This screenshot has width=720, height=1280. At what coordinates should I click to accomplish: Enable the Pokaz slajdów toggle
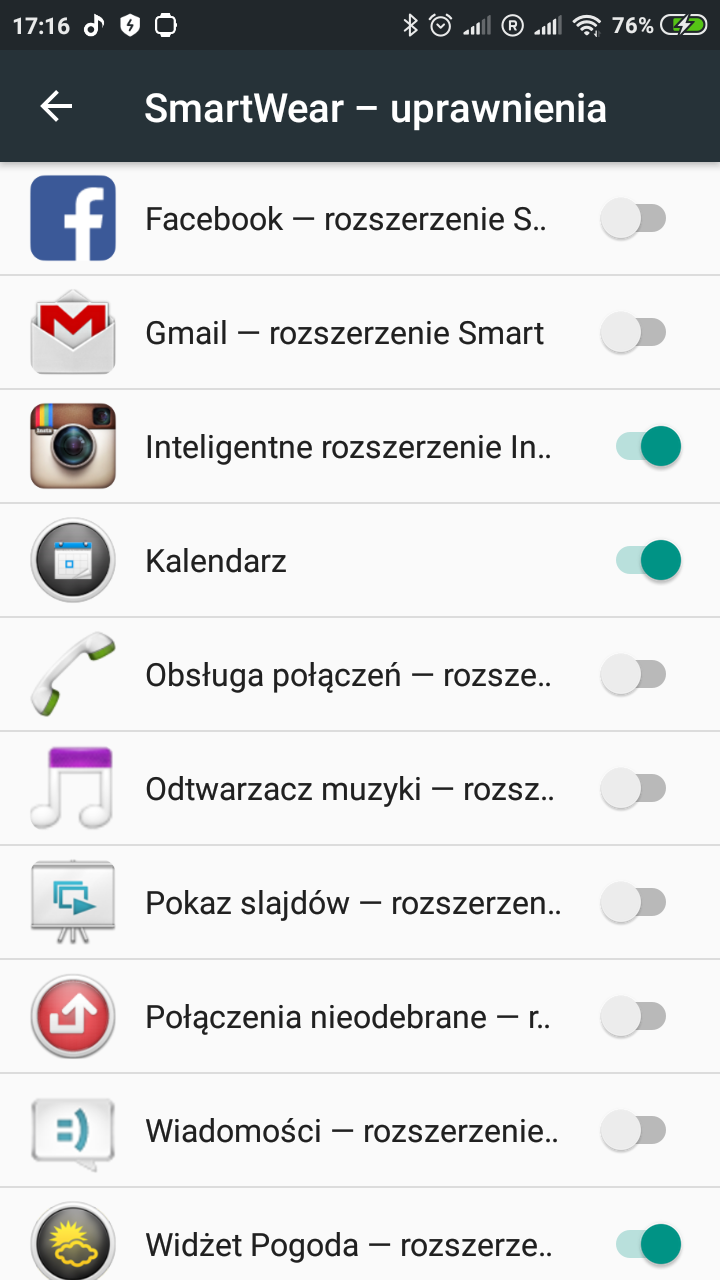pos(634,903)
